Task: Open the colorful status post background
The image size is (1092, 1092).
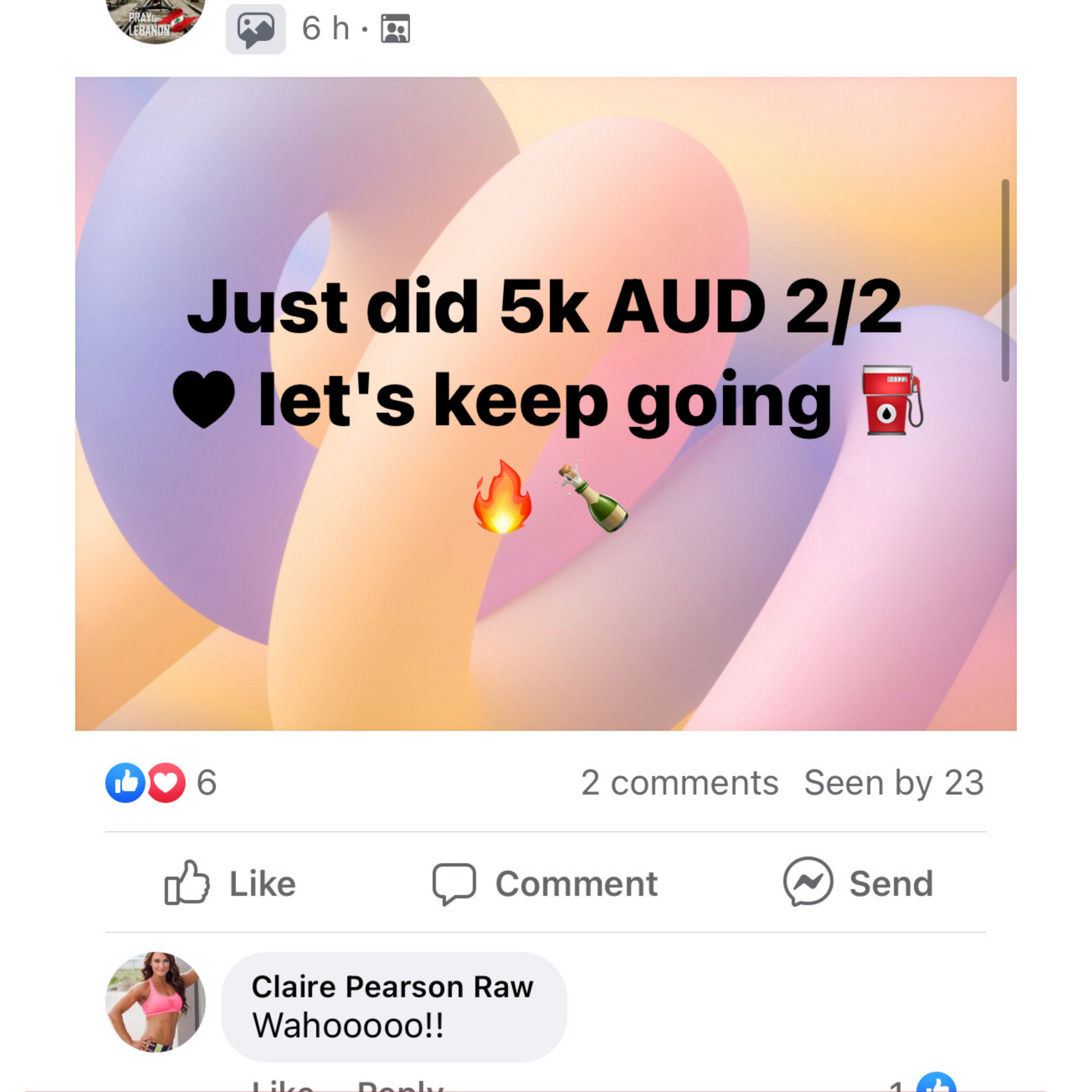Action: point(545,622)
